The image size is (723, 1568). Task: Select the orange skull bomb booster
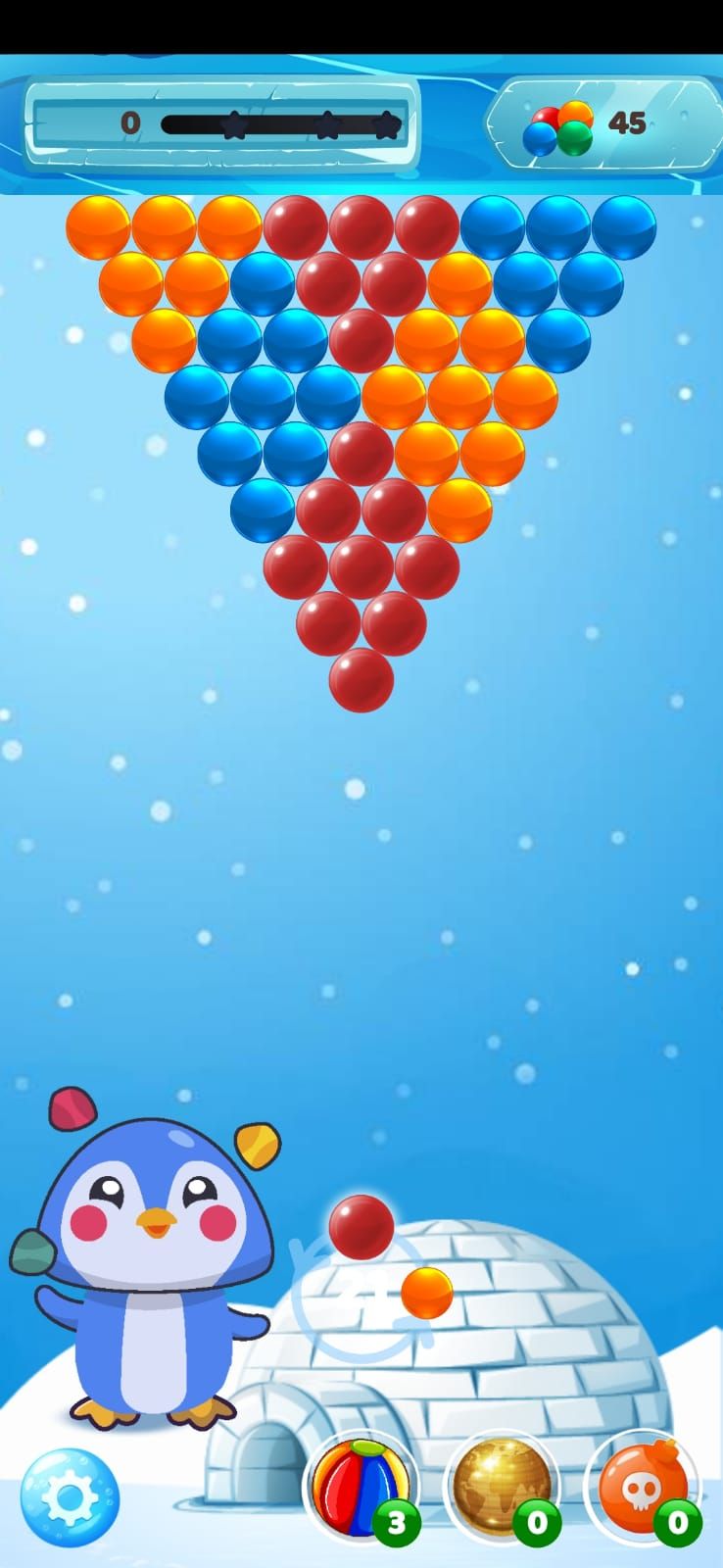[642, 1484]
